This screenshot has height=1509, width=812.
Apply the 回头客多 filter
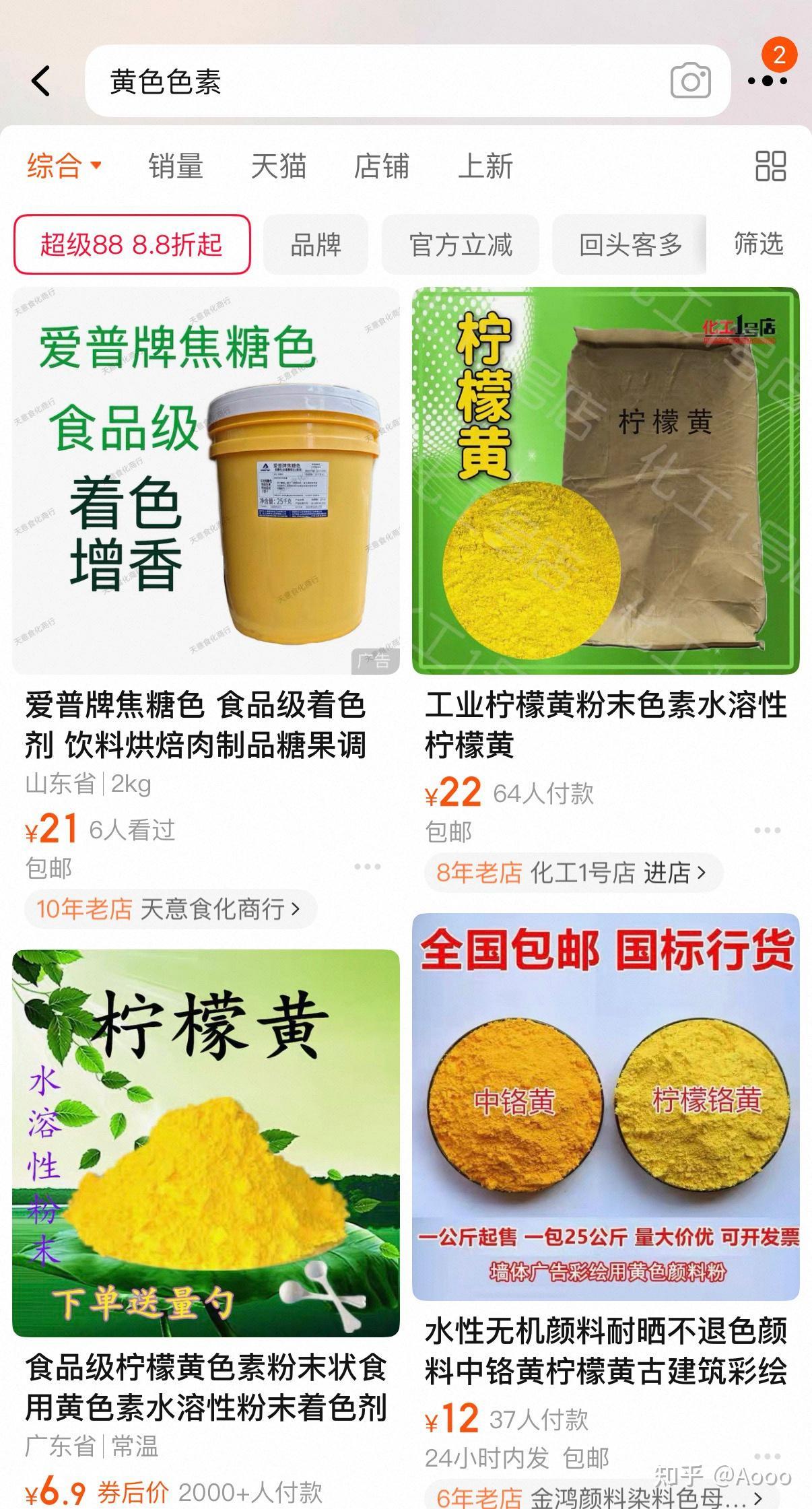coord(630,244)
